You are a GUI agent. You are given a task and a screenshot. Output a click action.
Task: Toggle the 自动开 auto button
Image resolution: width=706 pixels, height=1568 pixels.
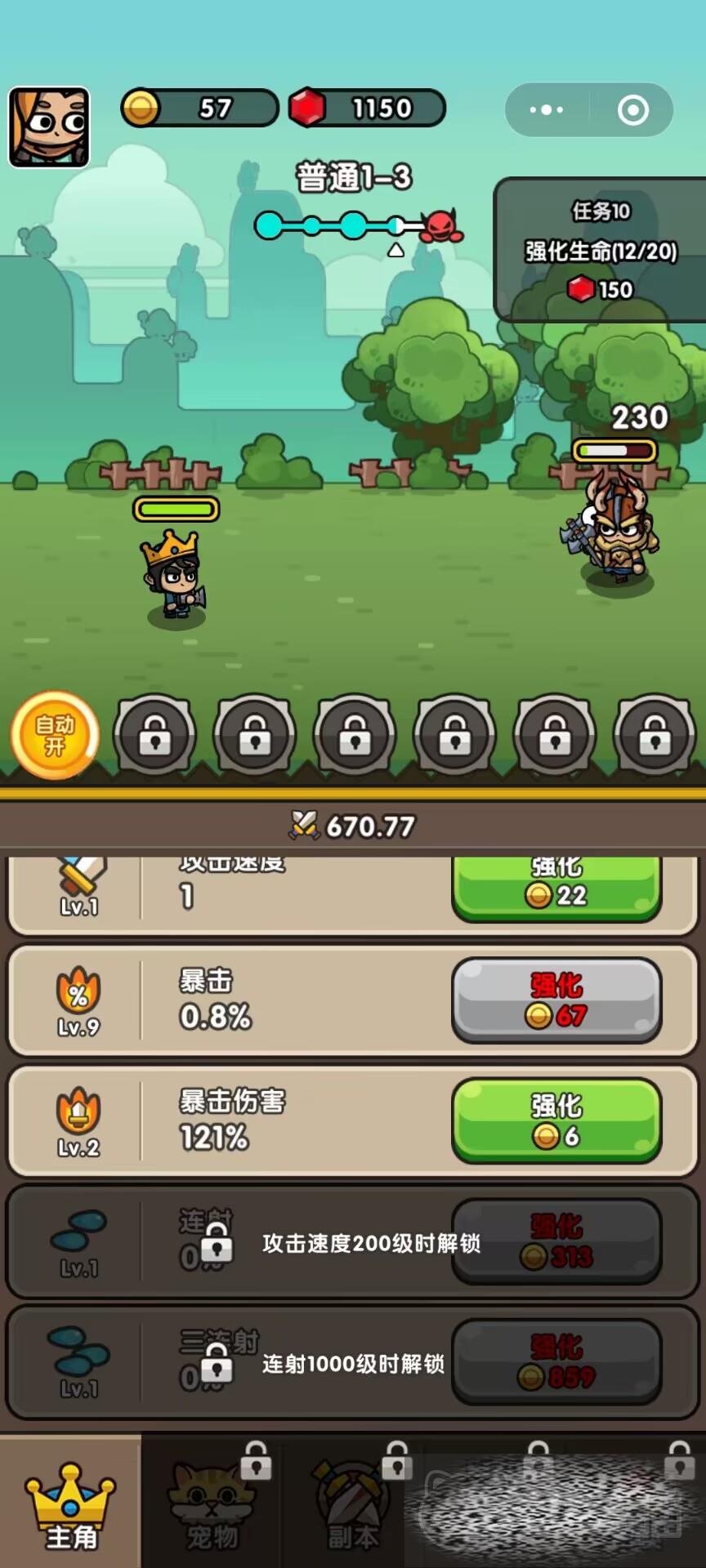point(55,735)
